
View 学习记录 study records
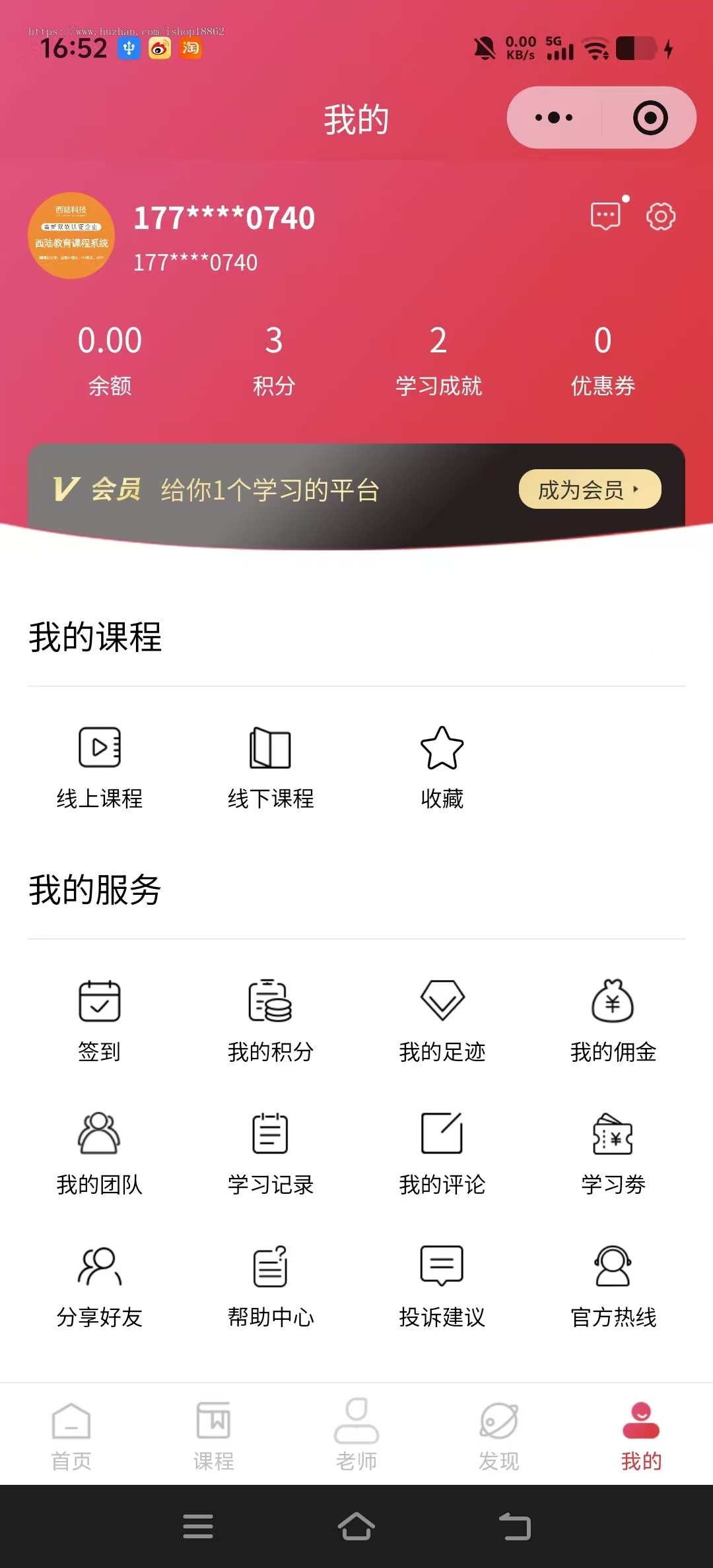(271, 1152)
